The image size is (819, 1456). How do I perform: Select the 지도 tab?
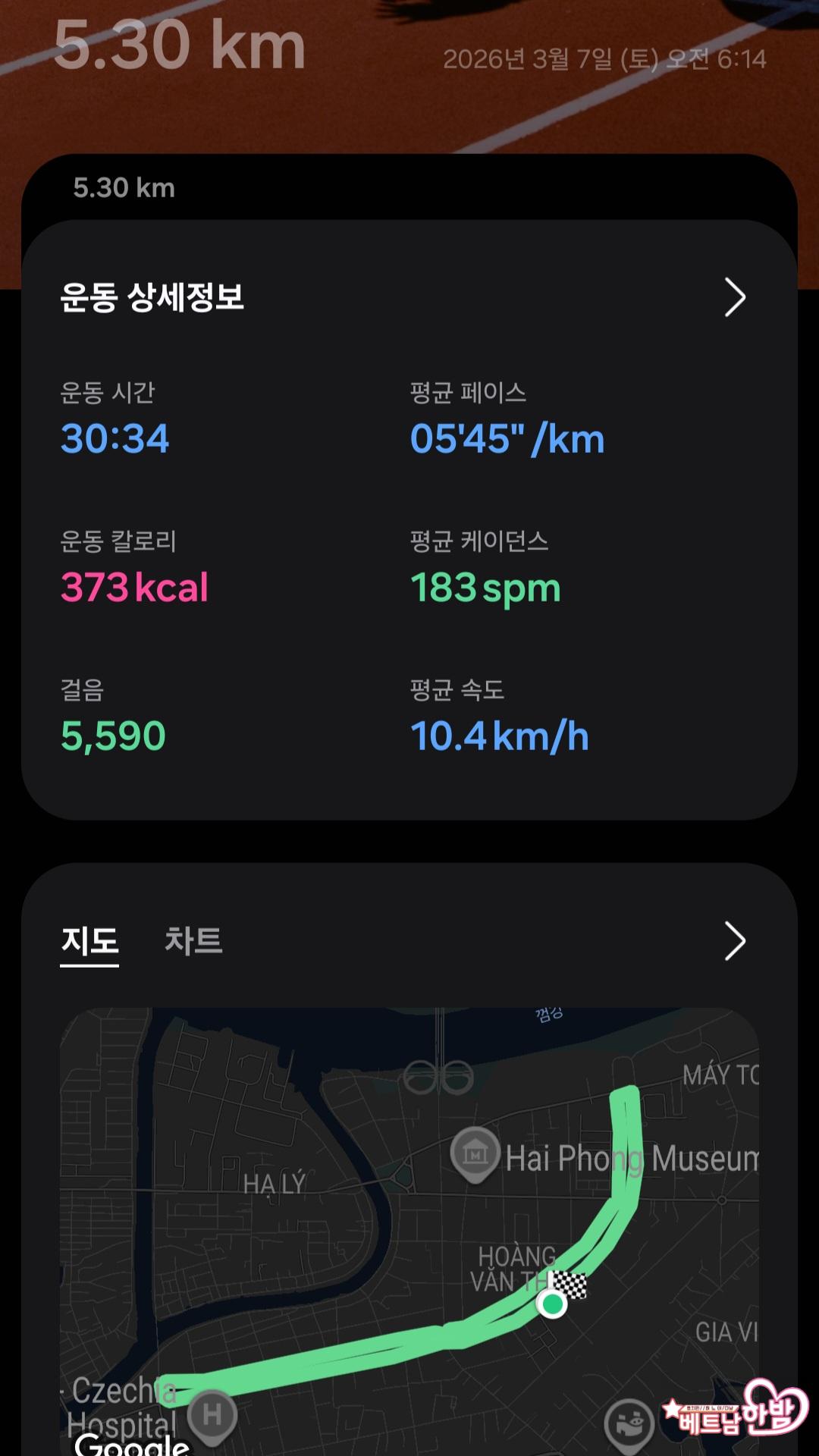coord(89,941)
